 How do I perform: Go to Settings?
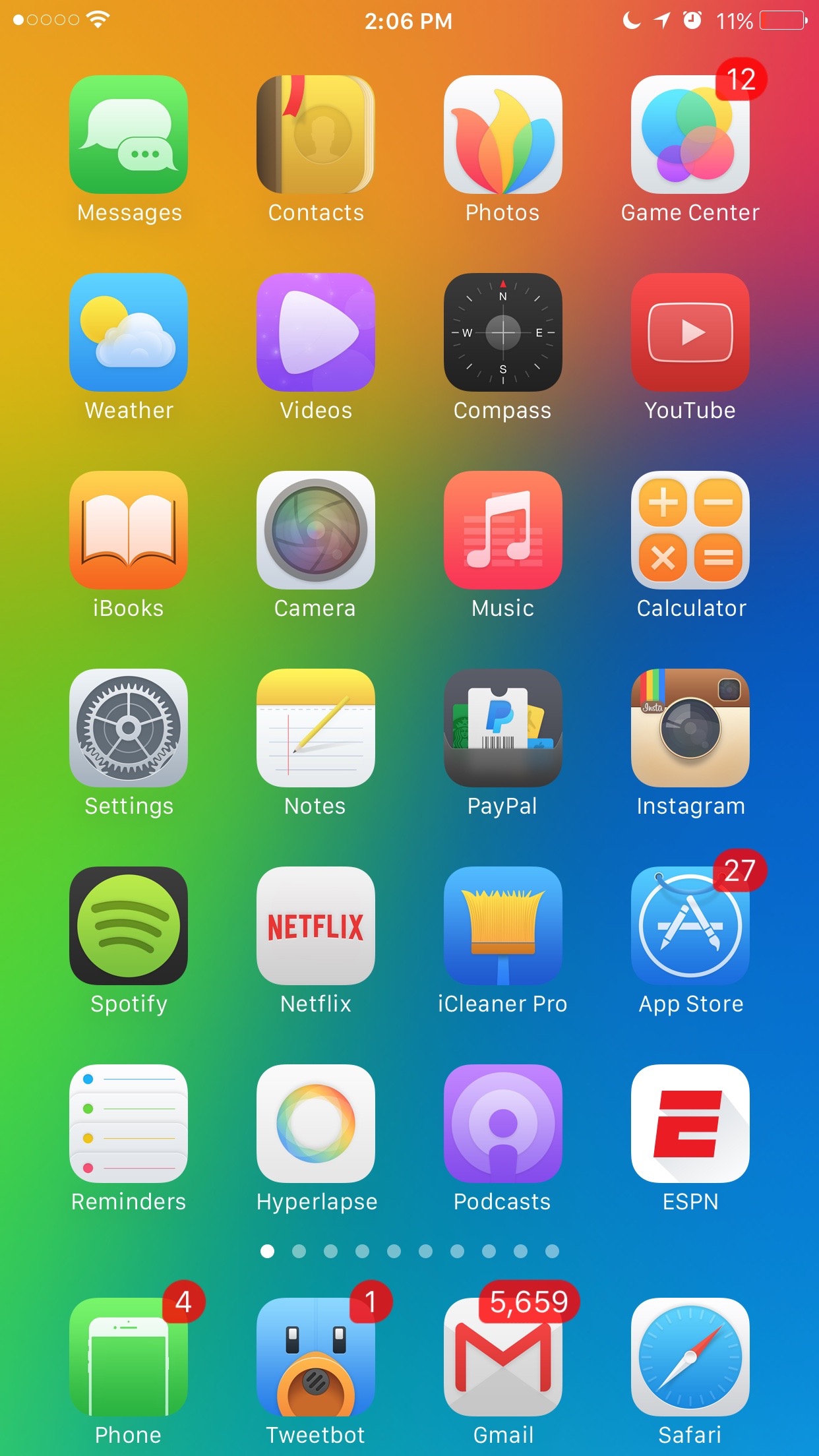click(x=129, y=728)
